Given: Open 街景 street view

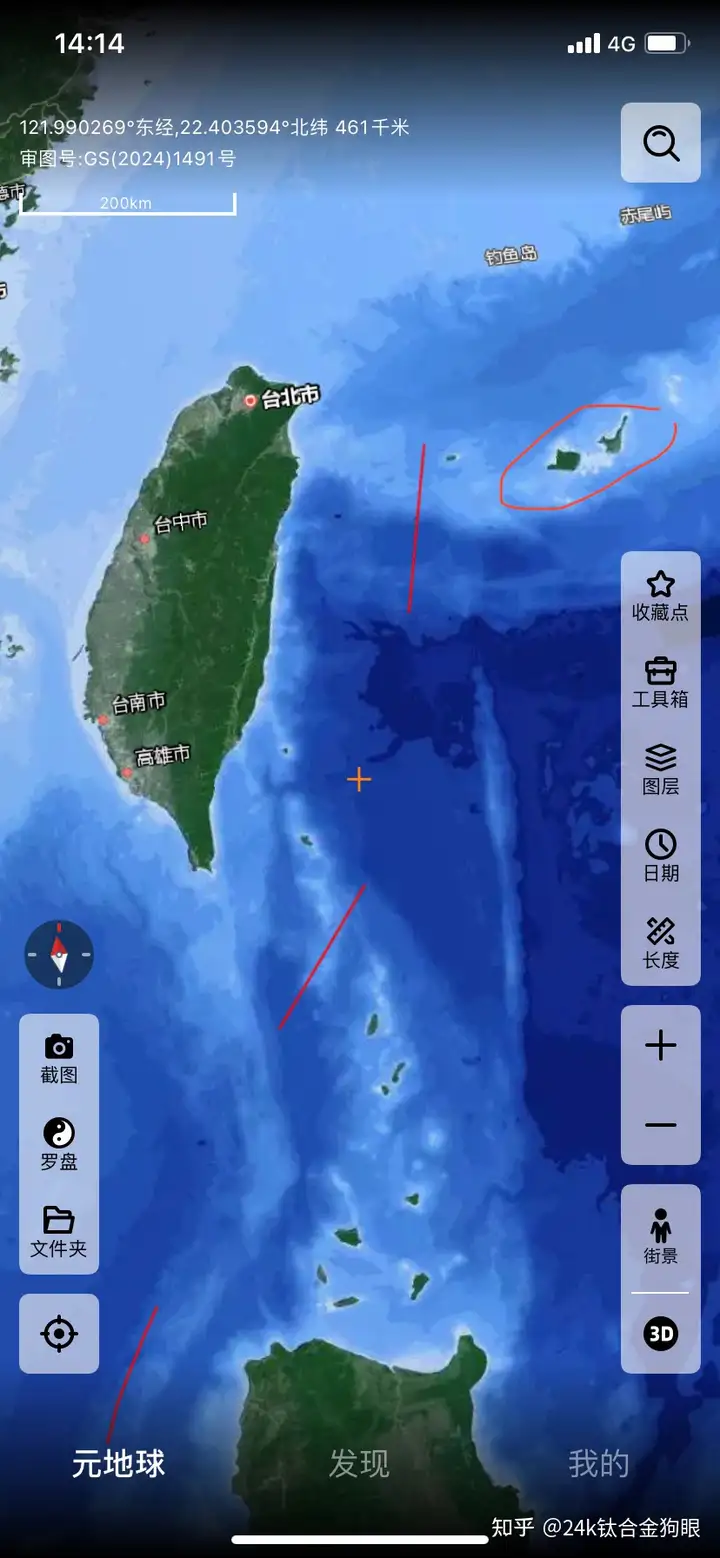Looking at the screenshot, I should [x=660, y=1236].
